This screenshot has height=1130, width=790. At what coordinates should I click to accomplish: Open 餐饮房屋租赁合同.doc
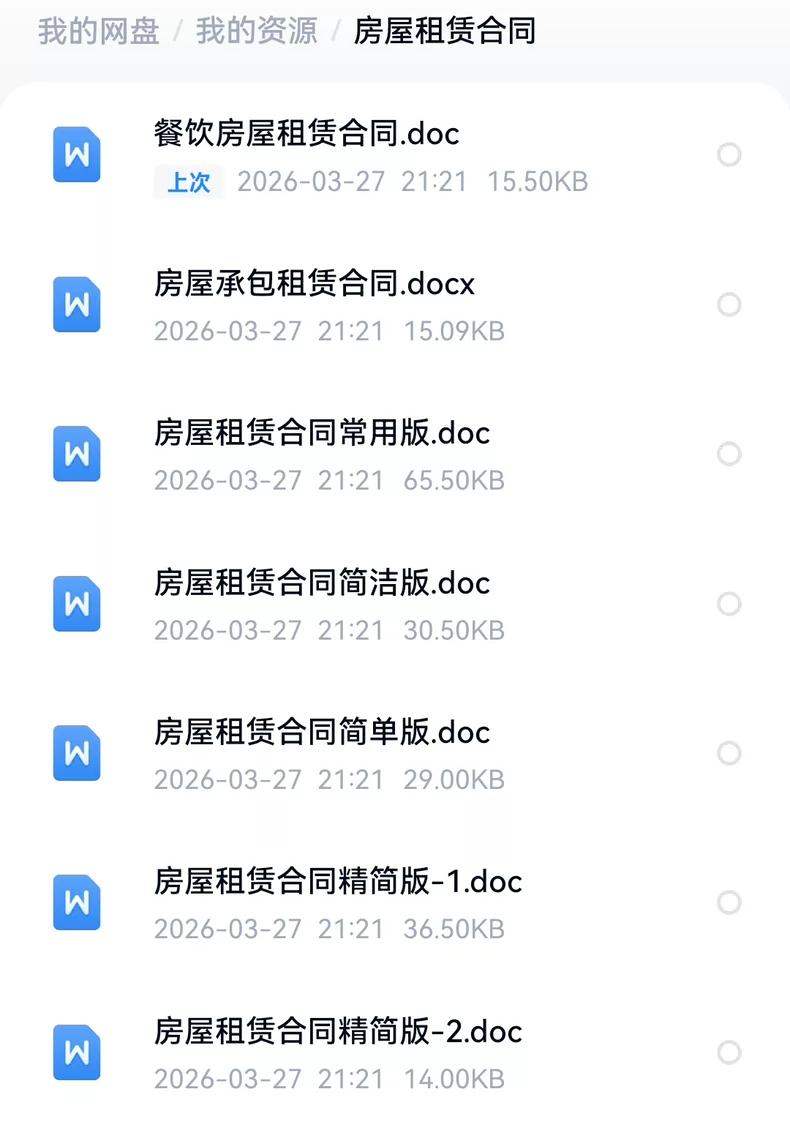coord(307,134)
